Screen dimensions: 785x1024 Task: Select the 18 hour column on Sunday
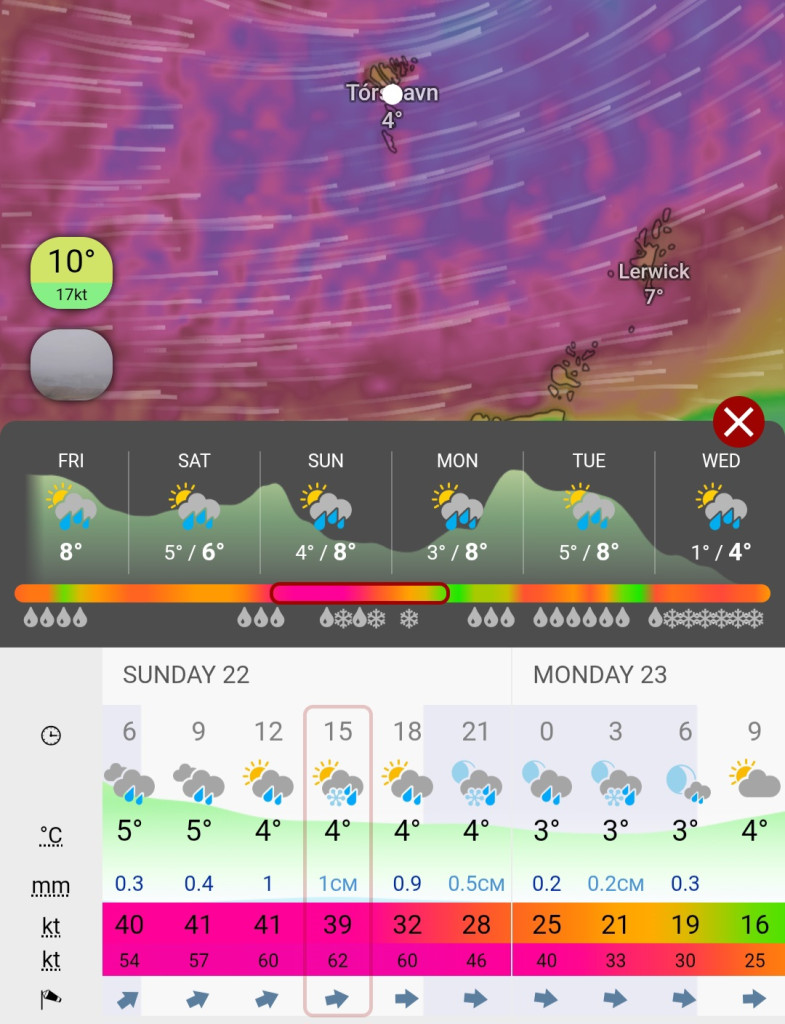click(407, 860)
